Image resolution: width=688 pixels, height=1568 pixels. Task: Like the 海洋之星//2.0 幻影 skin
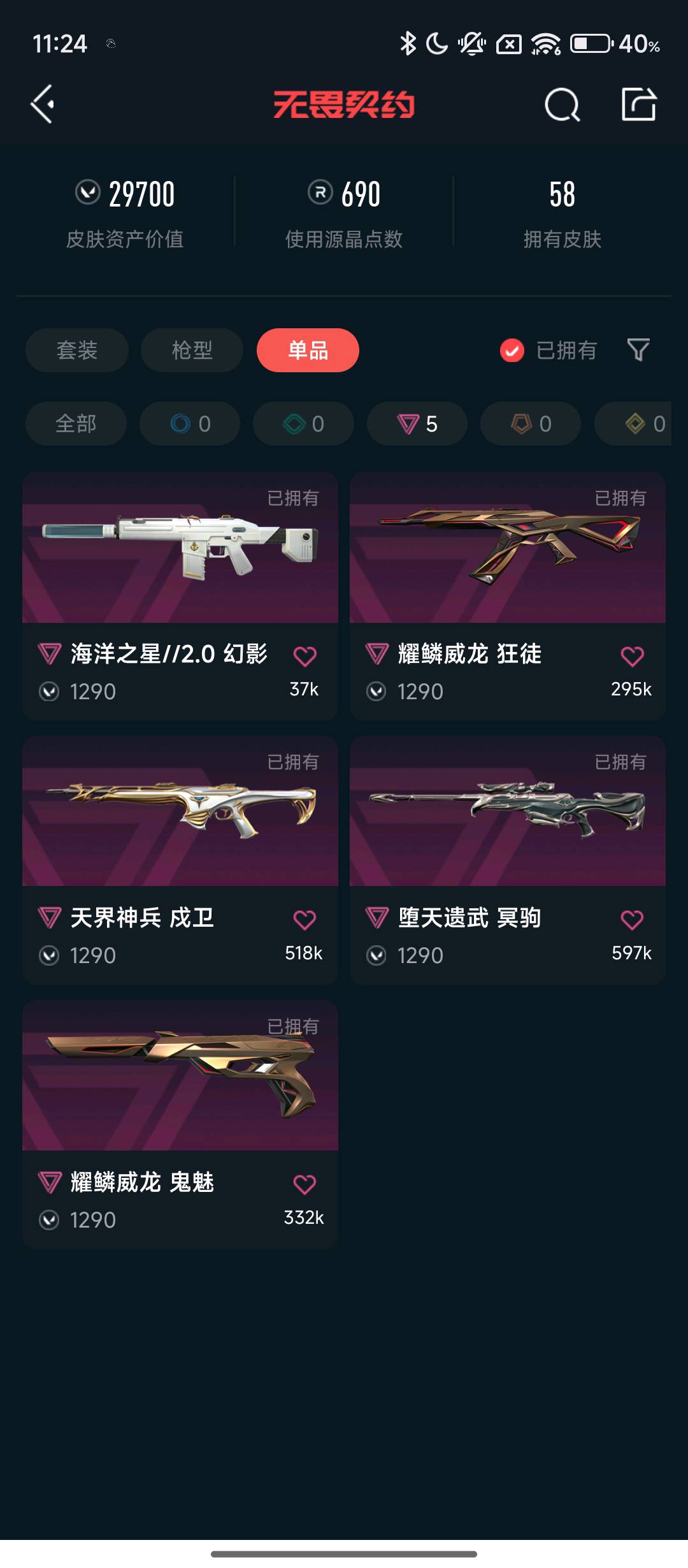(x=305, y=656)
